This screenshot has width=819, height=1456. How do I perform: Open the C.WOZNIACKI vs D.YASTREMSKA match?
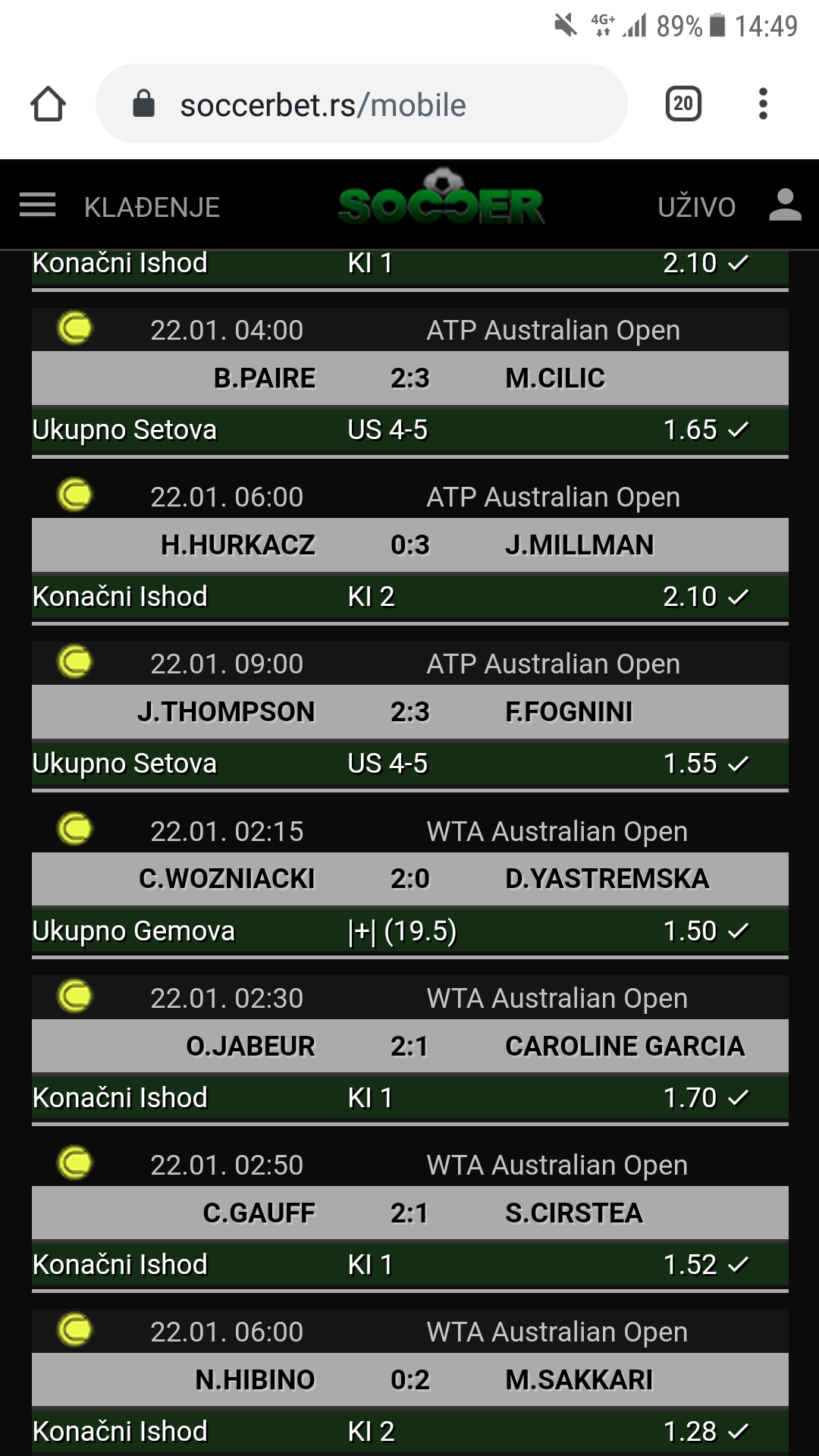click(409, 878)
